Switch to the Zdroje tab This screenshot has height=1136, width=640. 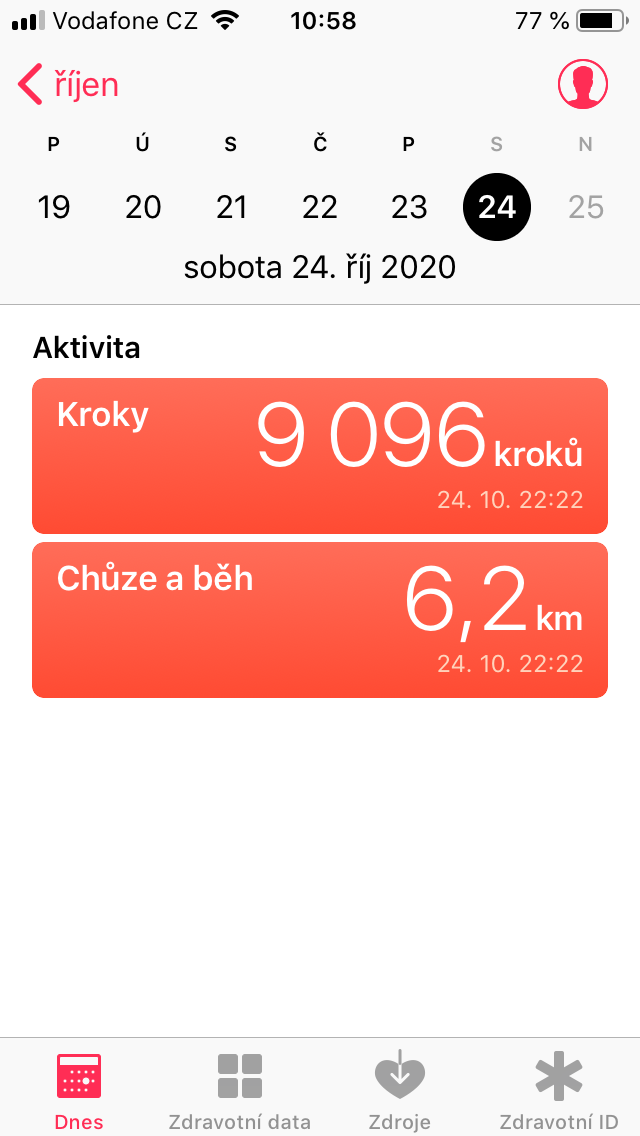click(x=400, y=1090)
